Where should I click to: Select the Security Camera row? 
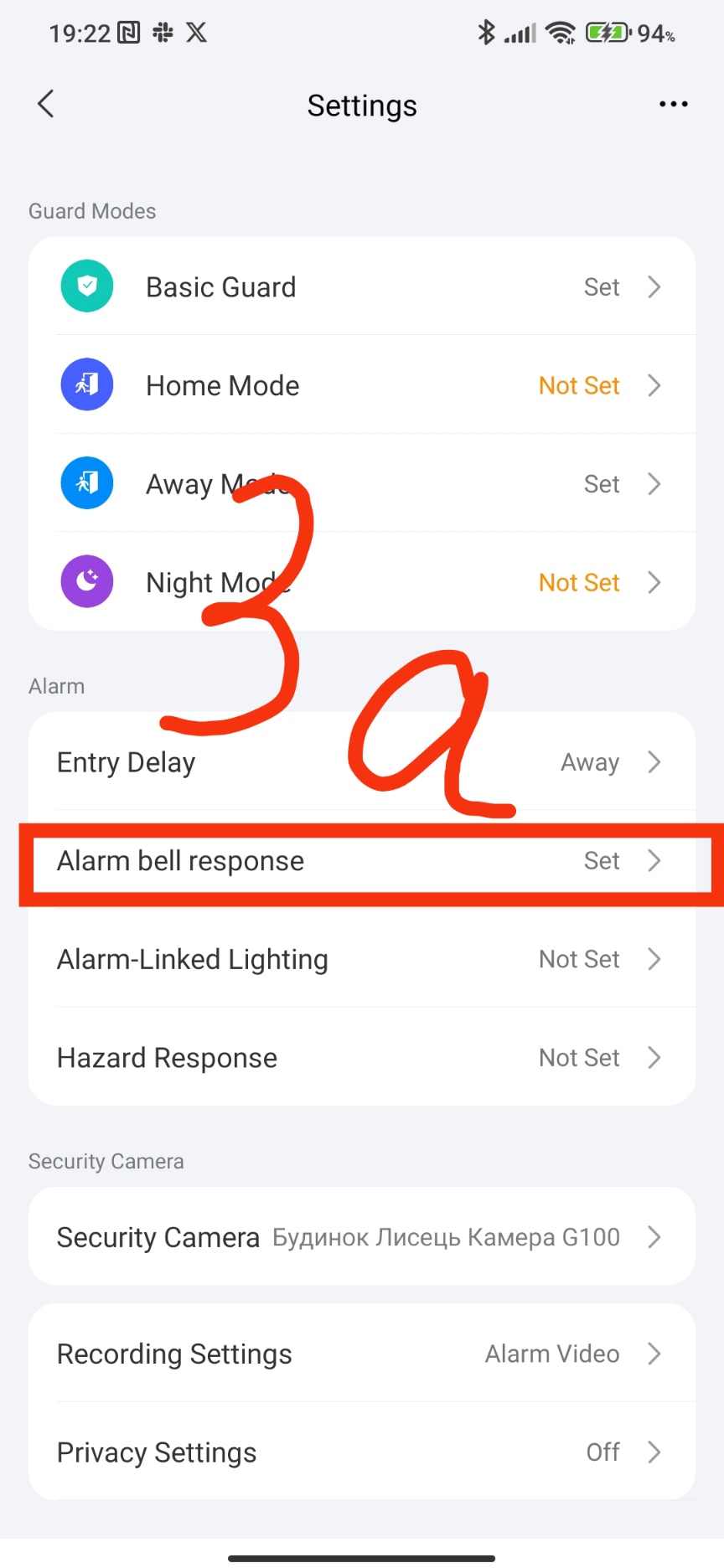click(x=362, y=1237)
